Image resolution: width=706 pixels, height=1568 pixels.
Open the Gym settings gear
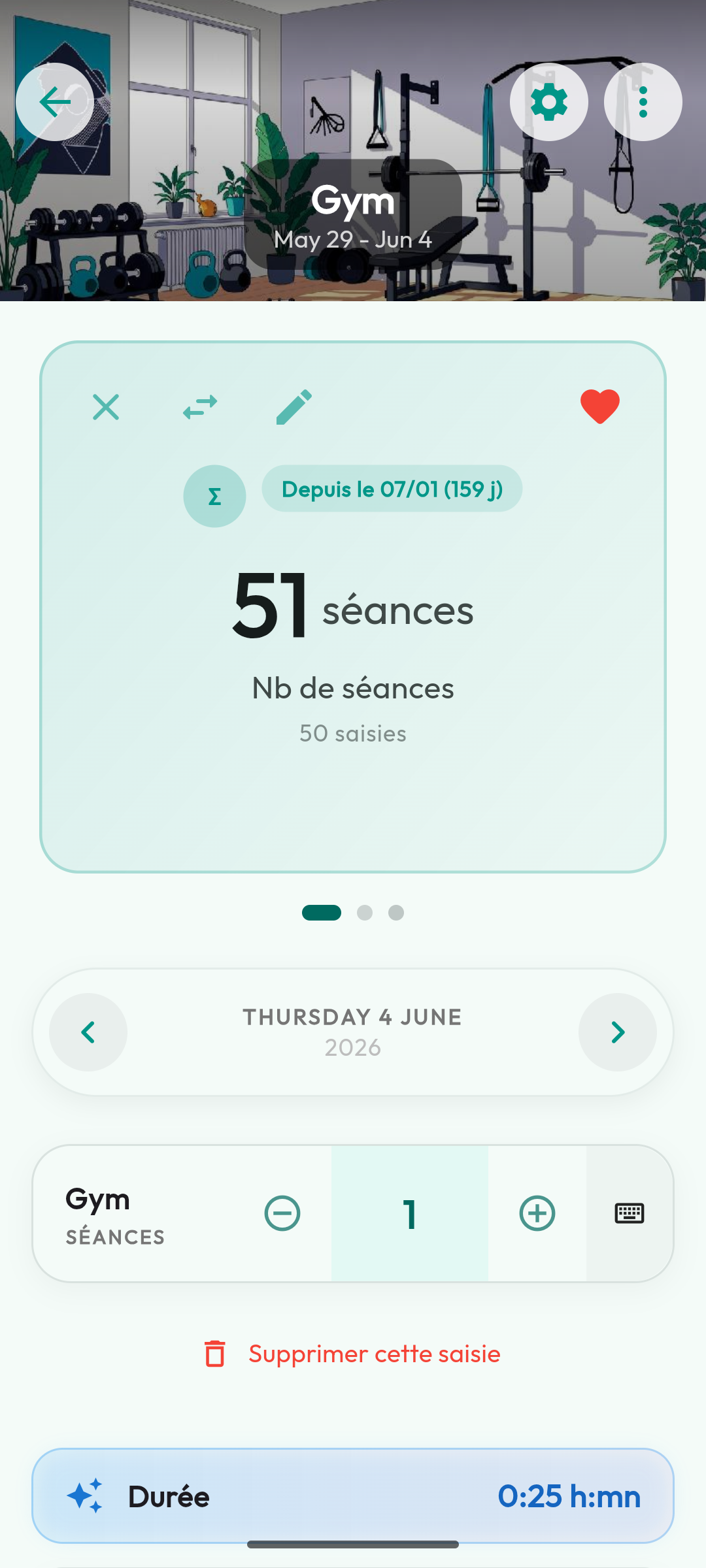[549, 102]
